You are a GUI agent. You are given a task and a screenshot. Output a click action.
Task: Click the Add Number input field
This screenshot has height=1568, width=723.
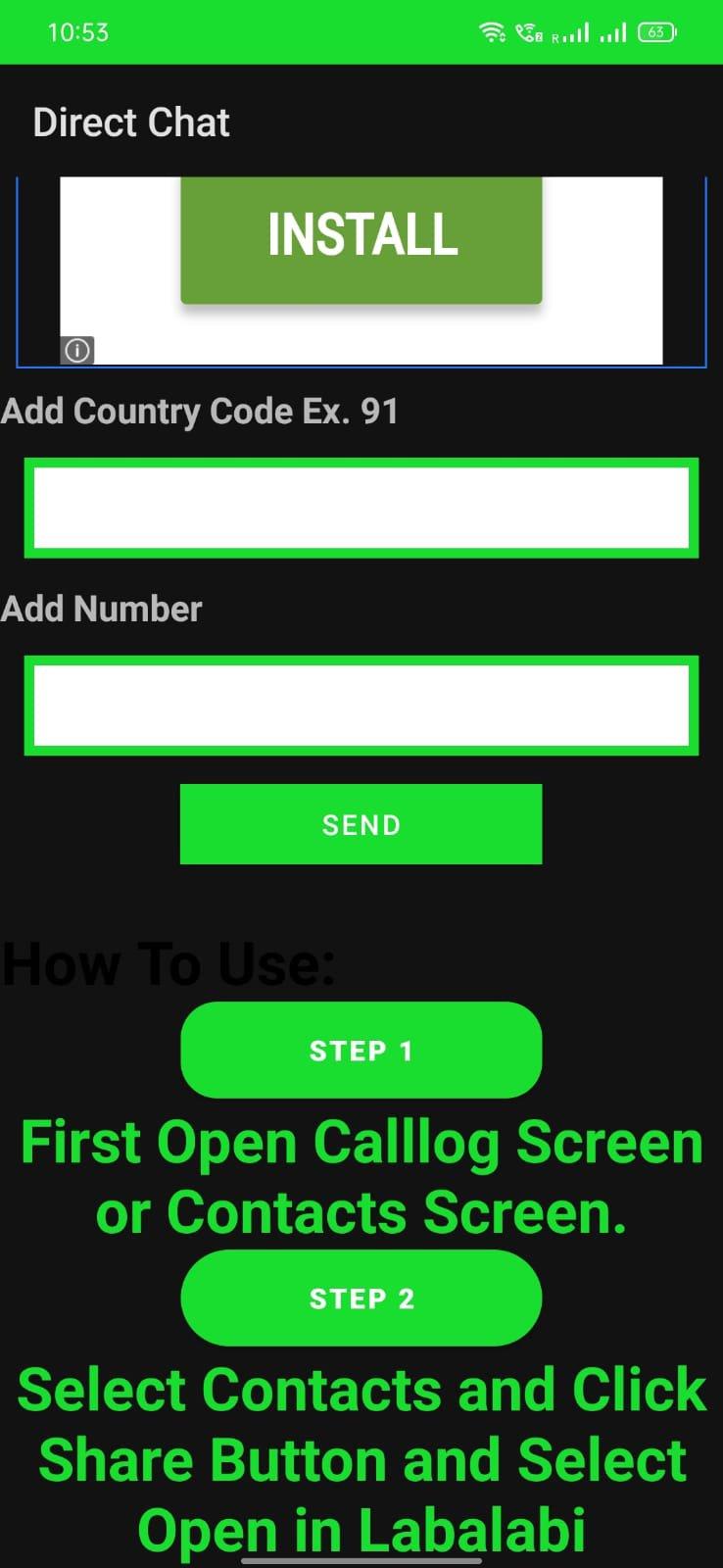point(361,706)
